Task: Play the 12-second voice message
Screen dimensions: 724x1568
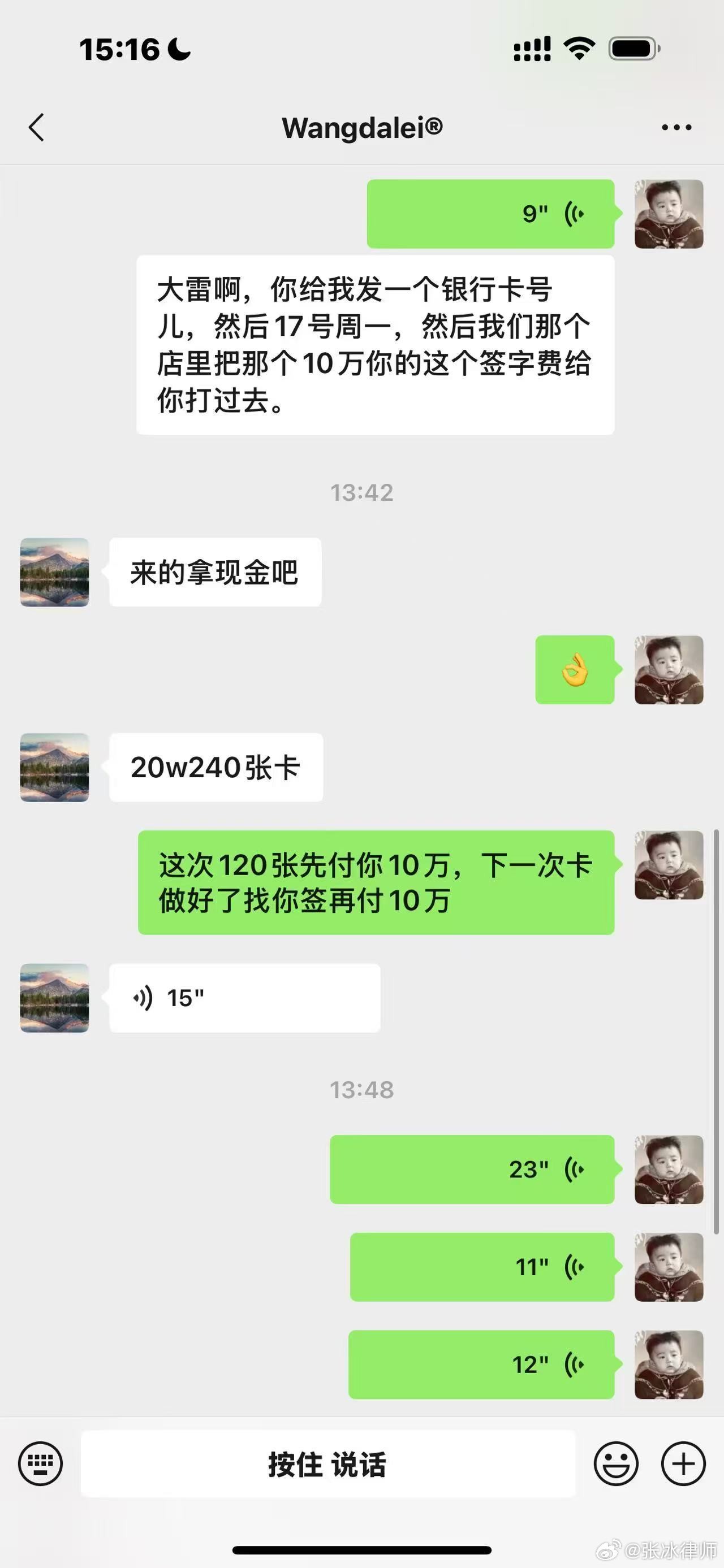Action: click(481, 1365)
